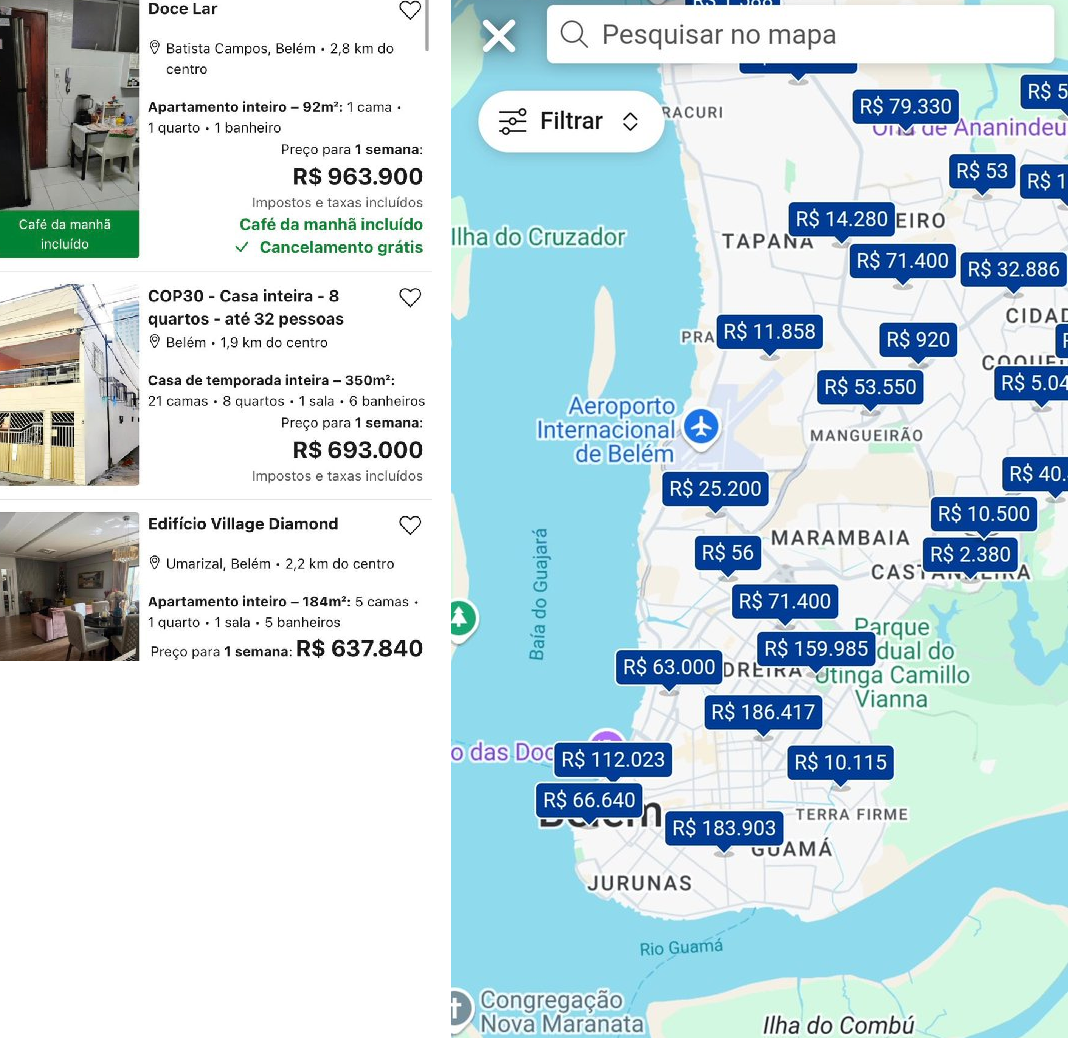
Task: Select the R$ 920 price pin
Action: (x=918, y=340)
